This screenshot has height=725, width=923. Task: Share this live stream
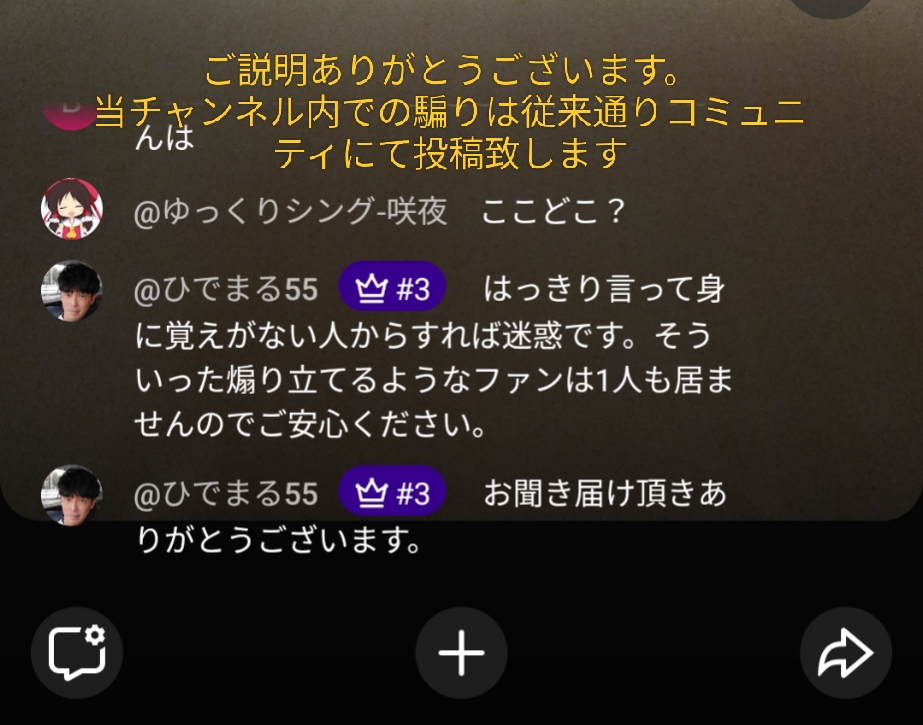point(845,653)
